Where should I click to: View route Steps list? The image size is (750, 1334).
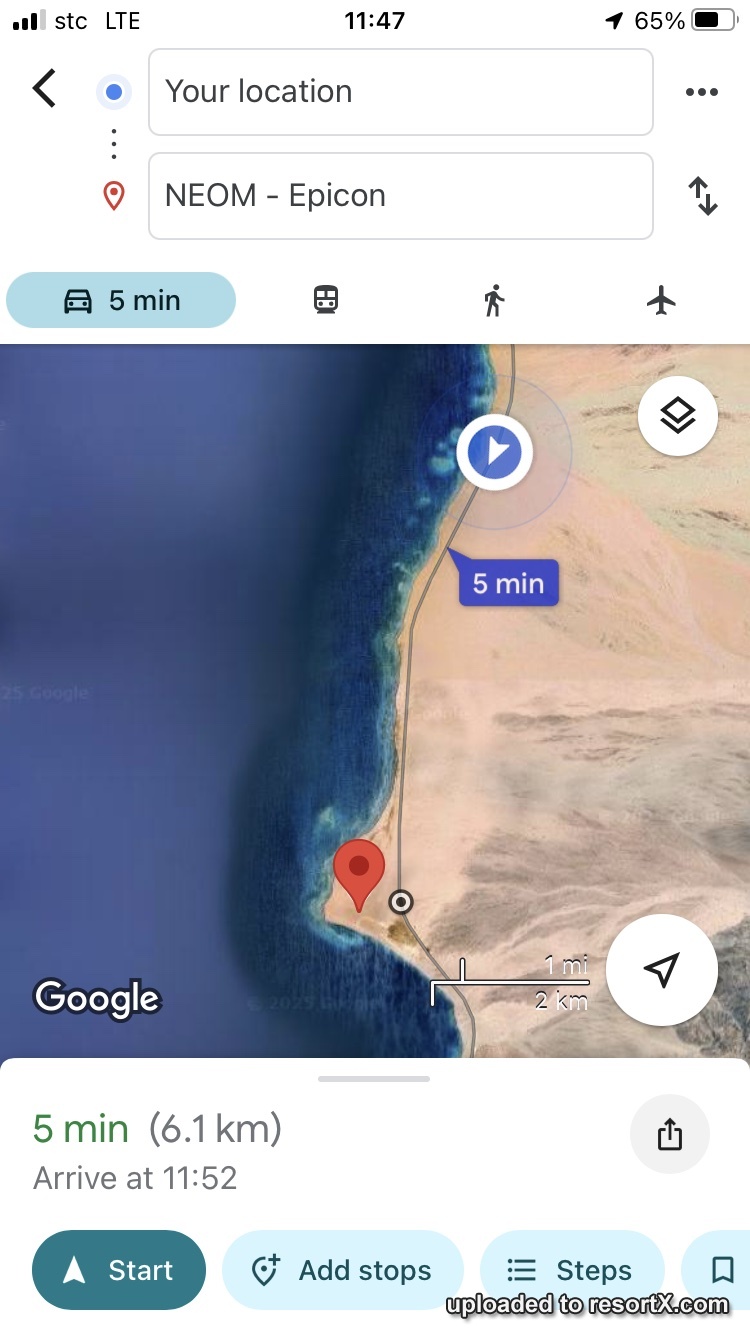[572, 1270]
